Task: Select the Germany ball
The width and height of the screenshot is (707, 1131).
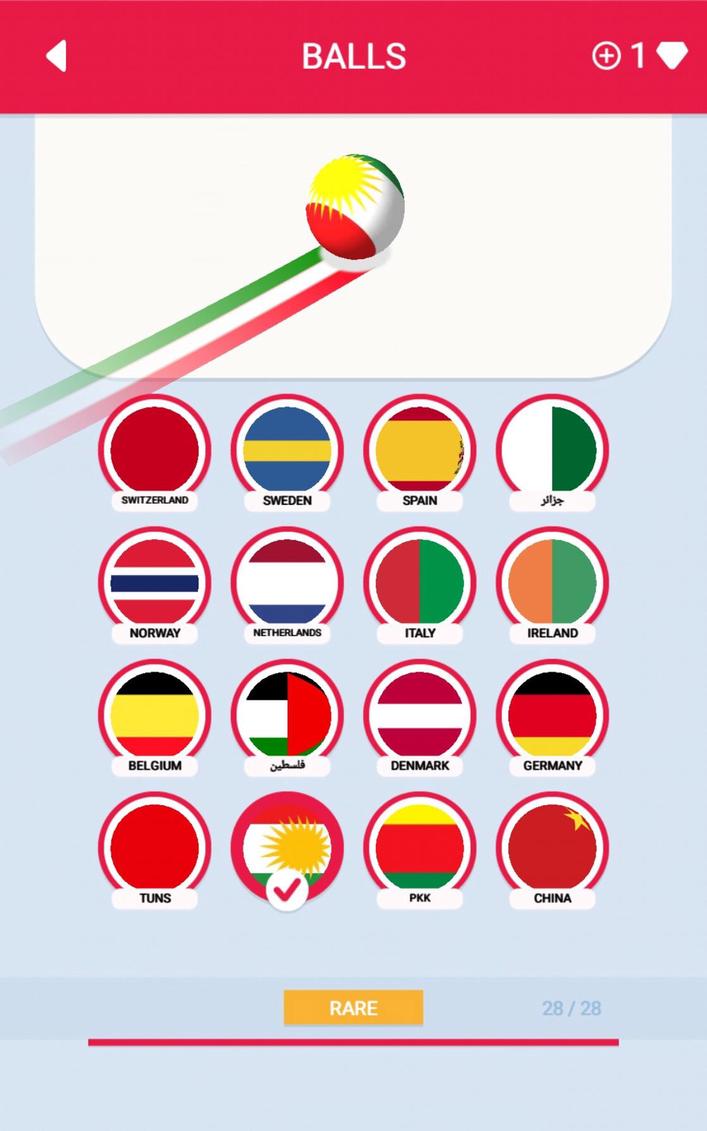Action: coord(552,715)
